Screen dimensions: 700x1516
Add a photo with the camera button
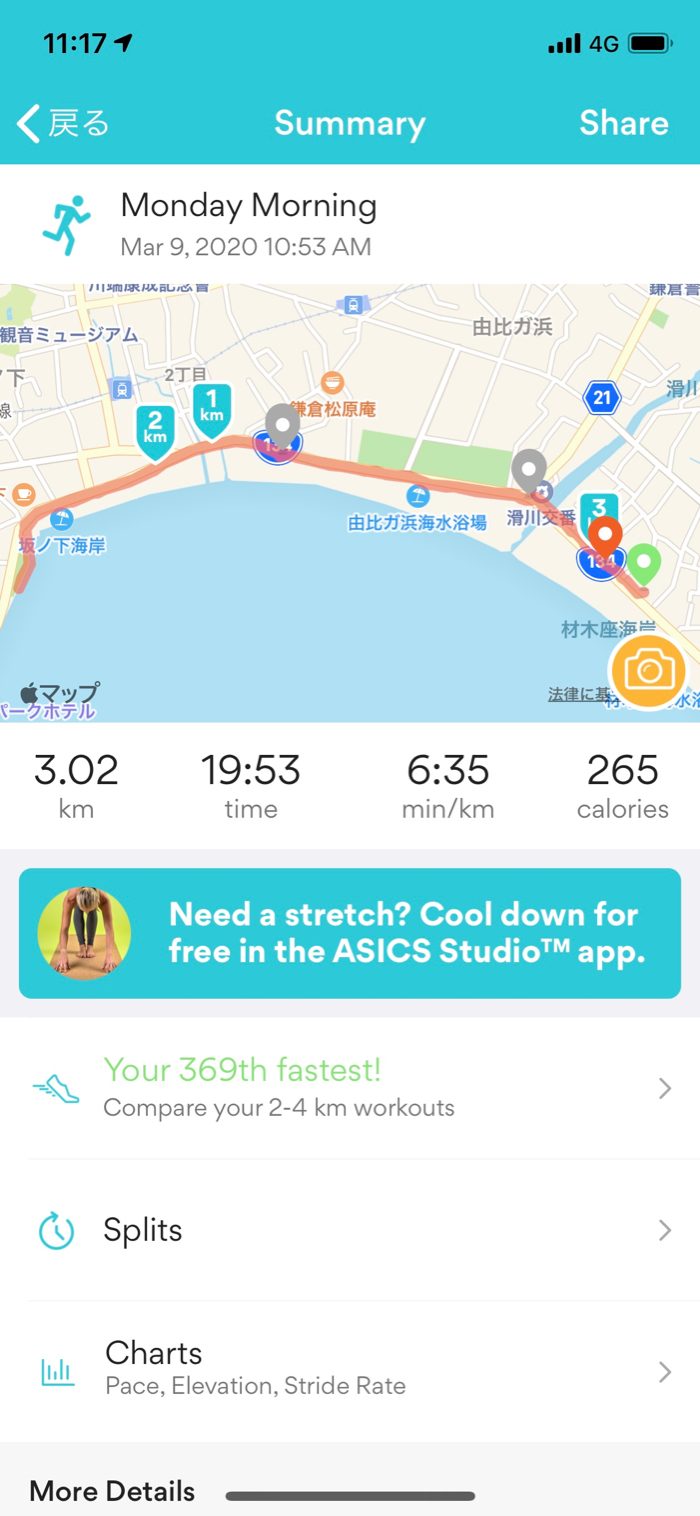(x=648, y=671)
